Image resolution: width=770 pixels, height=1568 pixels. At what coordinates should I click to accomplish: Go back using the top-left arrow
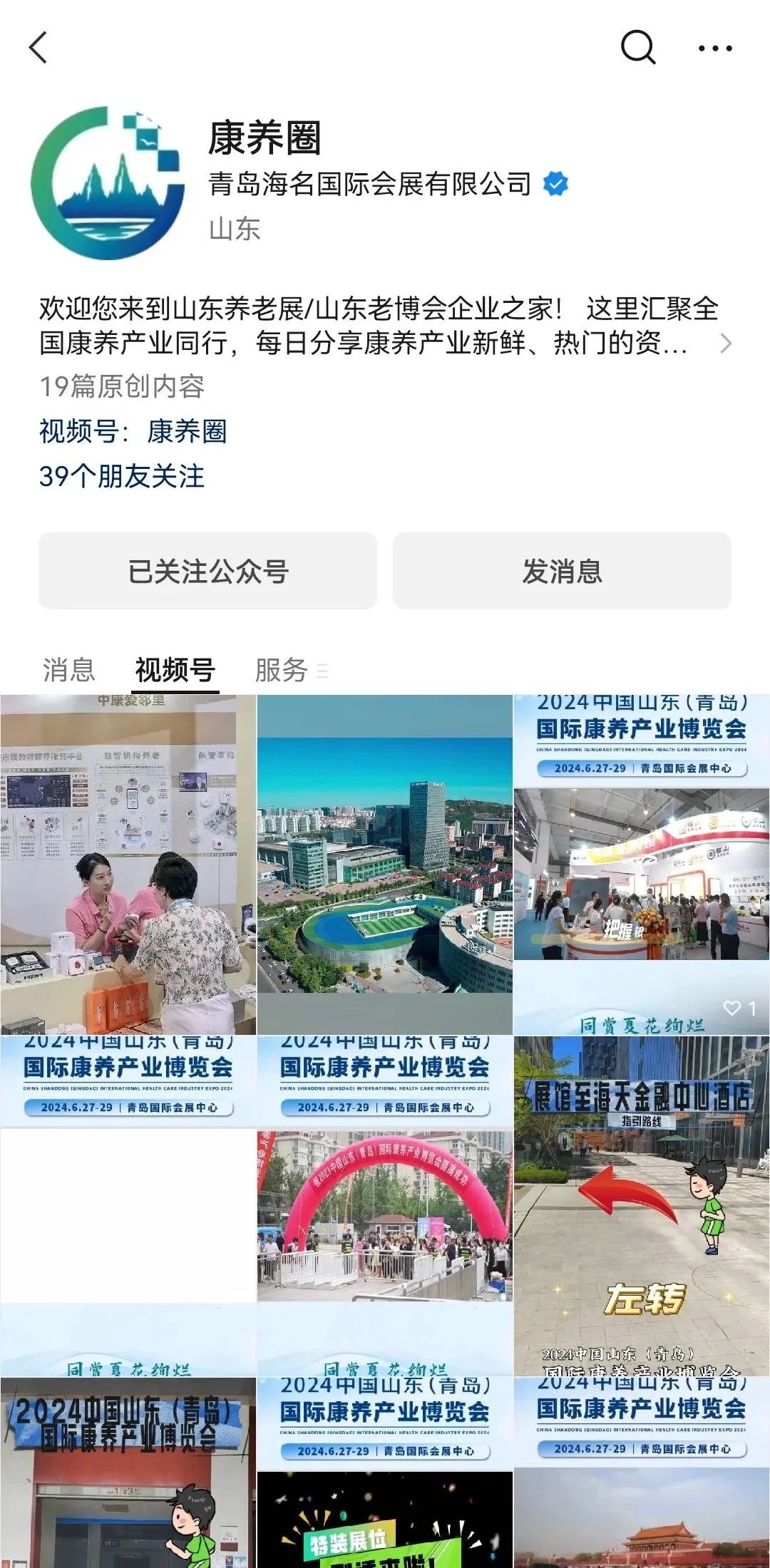click(38, 48)
